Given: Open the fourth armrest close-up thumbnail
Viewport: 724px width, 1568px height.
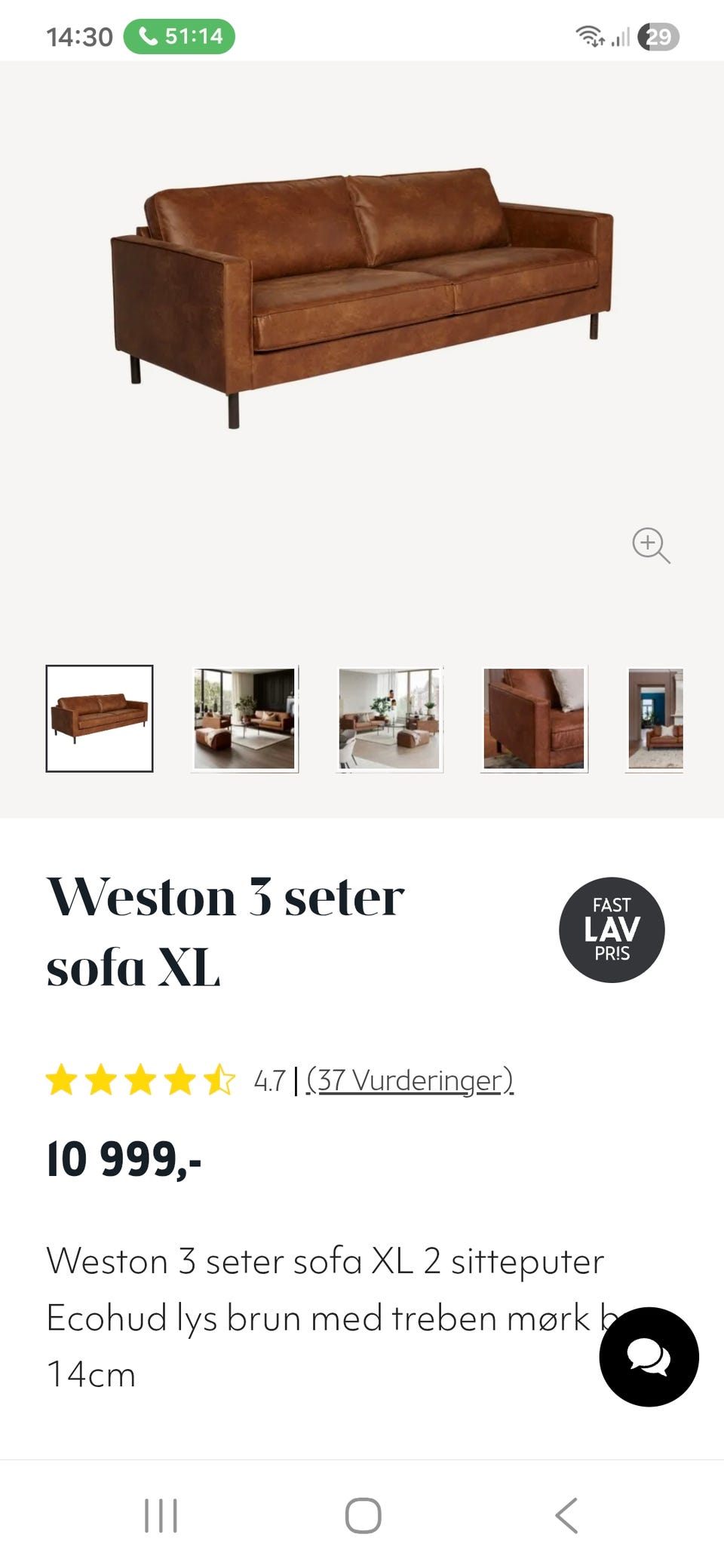Looking at the screenshot, I should coord(533,718).
